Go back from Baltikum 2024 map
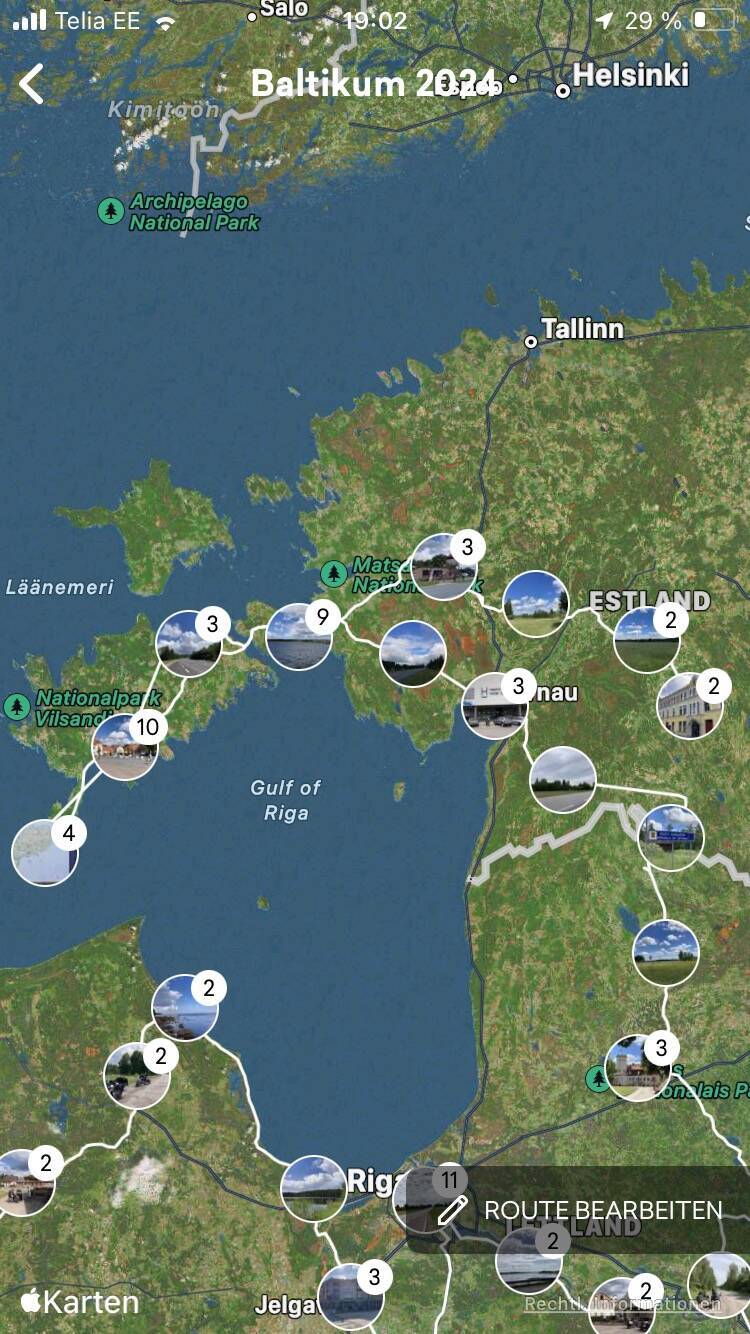Screen dimensions: 750x1334 point(32,84)
